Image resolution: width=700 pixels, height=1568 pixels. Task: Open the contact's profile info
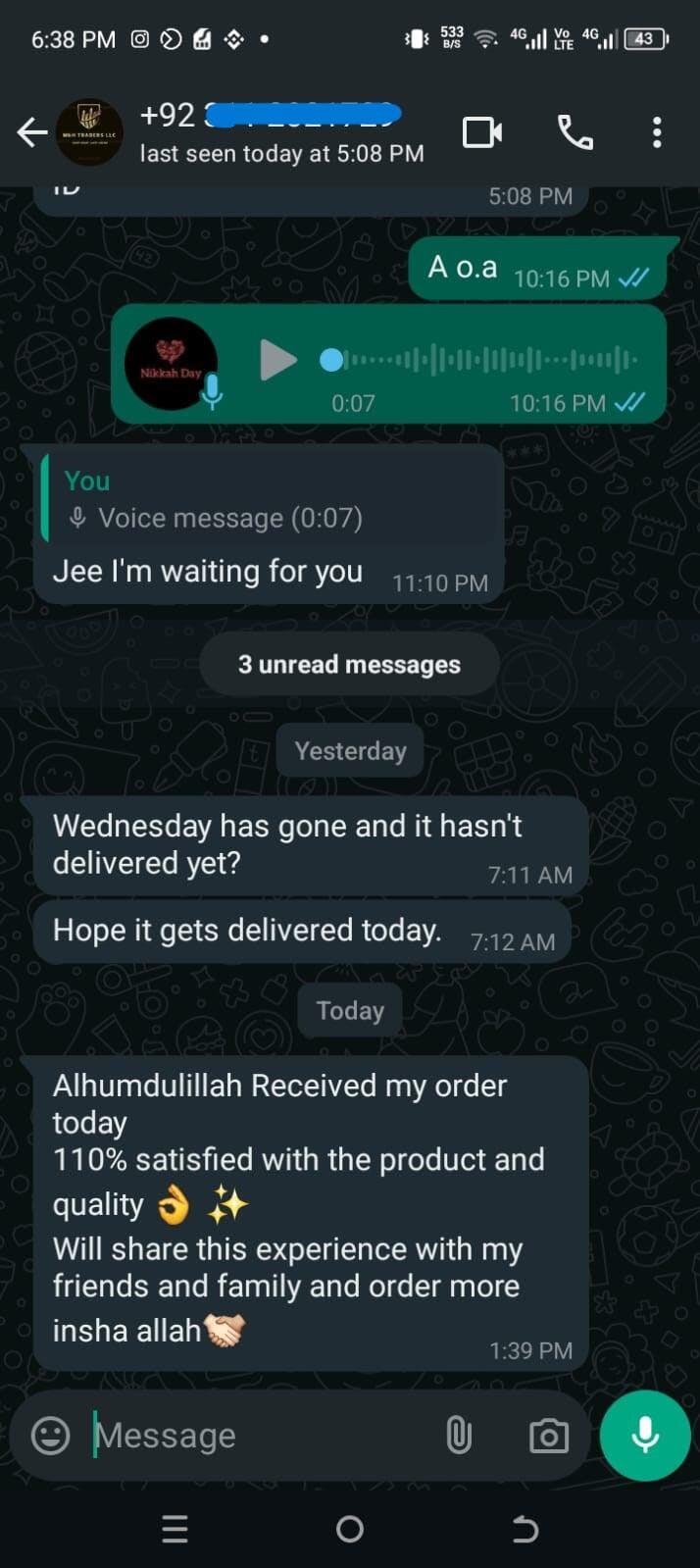coord(281,132)
